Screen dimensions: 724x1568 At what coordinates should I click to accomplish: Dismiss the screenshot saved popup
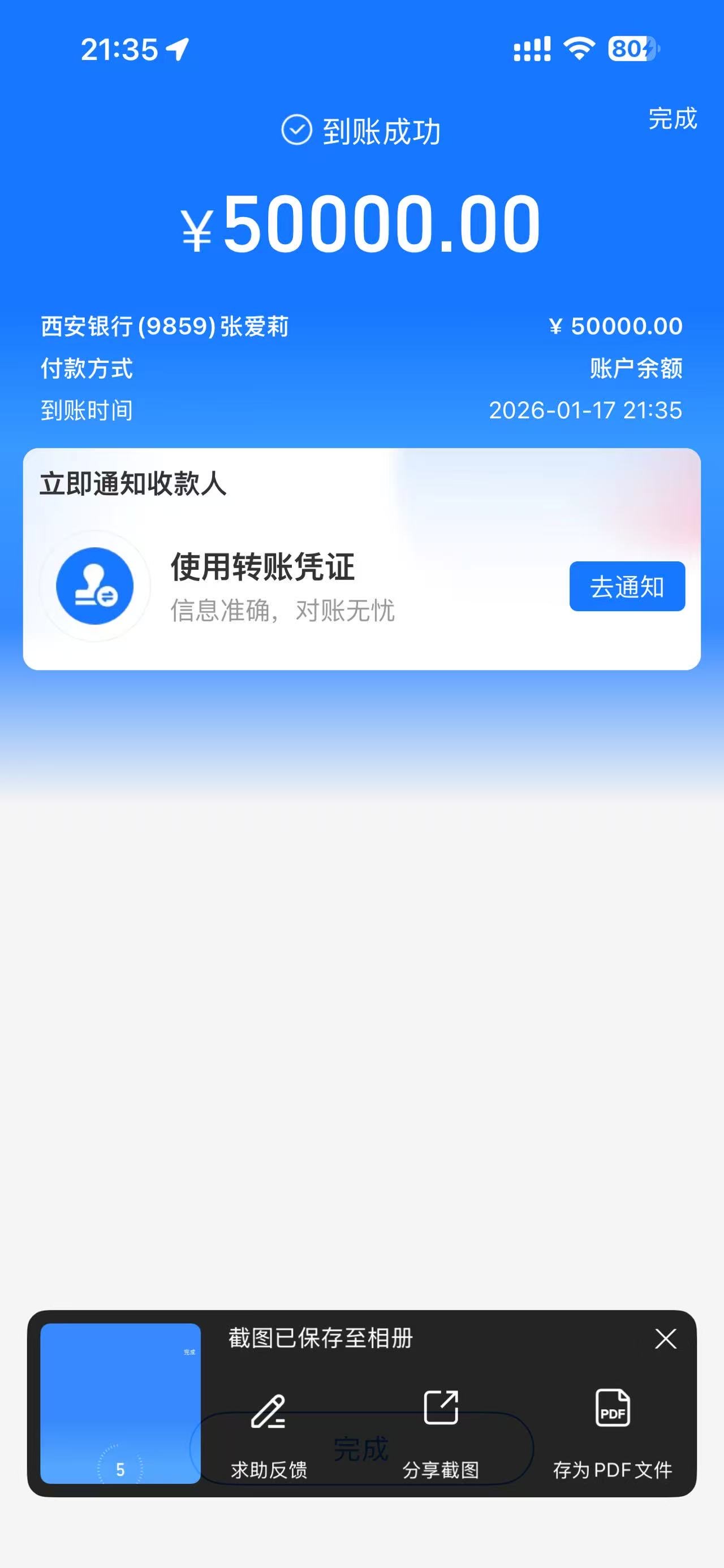[665, 1339]
